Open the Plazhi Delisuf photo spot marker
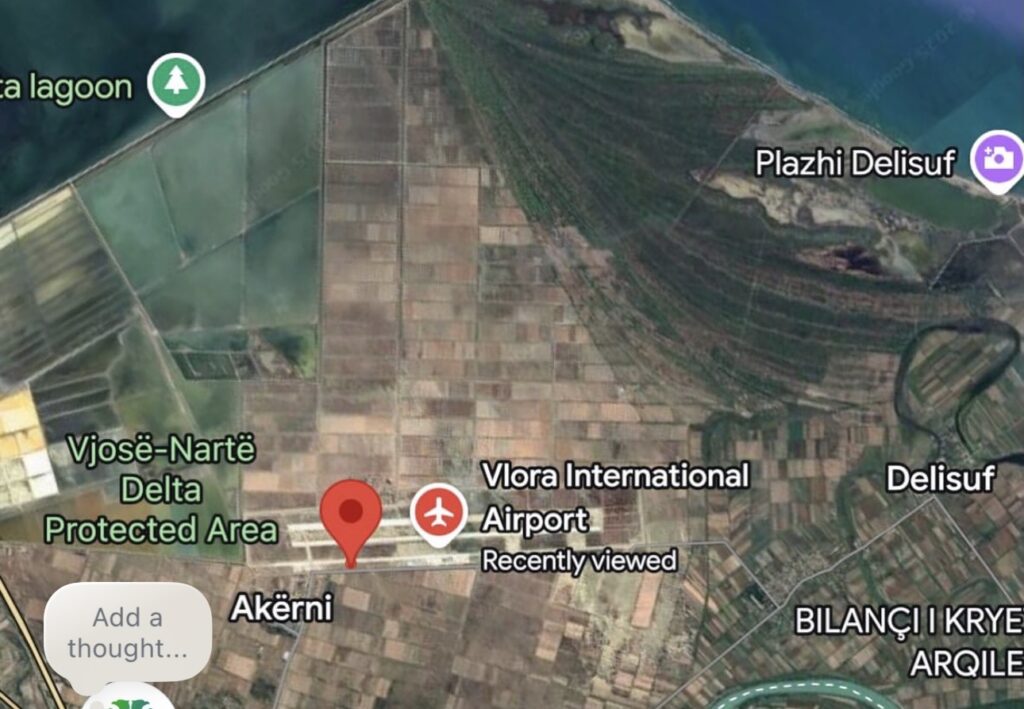Screen dimensions: 1024x709 click(997, 158)
